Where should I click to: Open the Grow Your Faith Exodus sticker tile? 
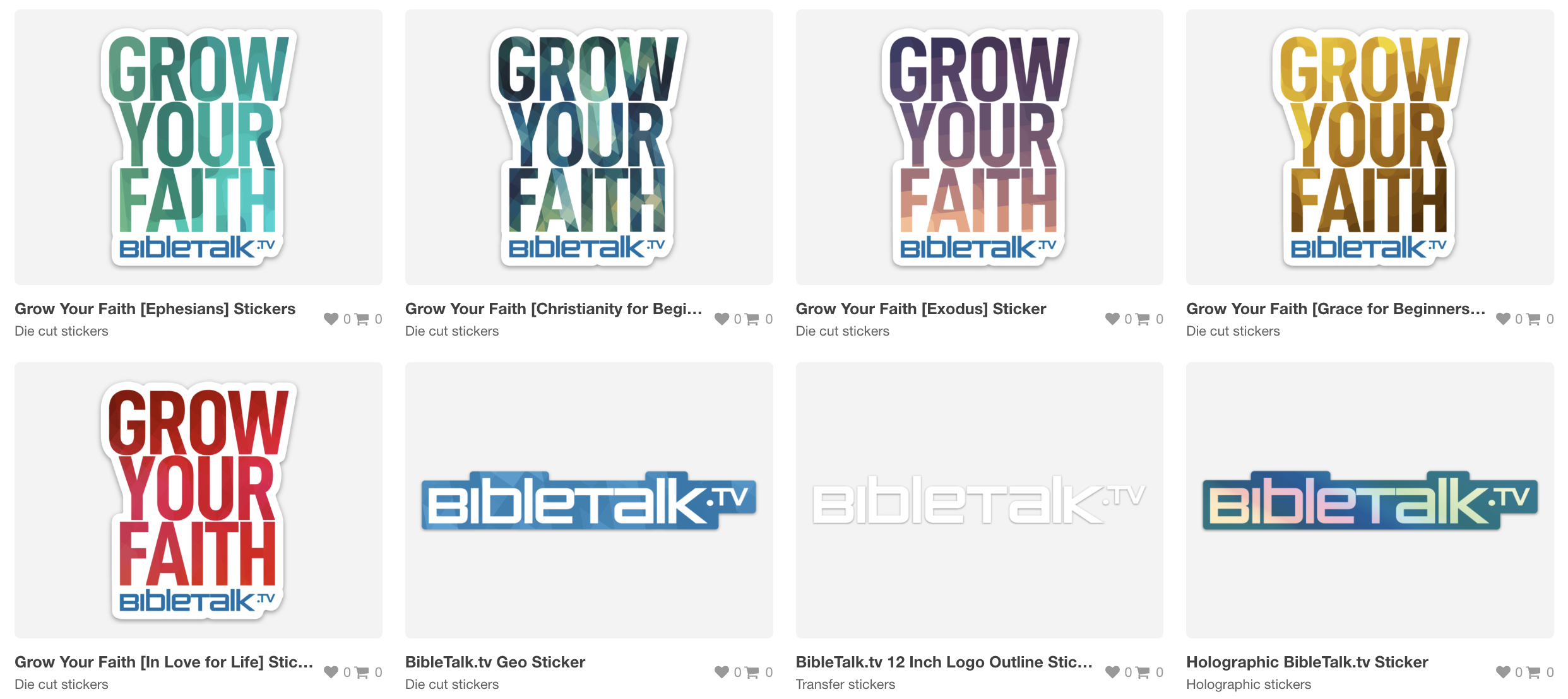point(979,147)
